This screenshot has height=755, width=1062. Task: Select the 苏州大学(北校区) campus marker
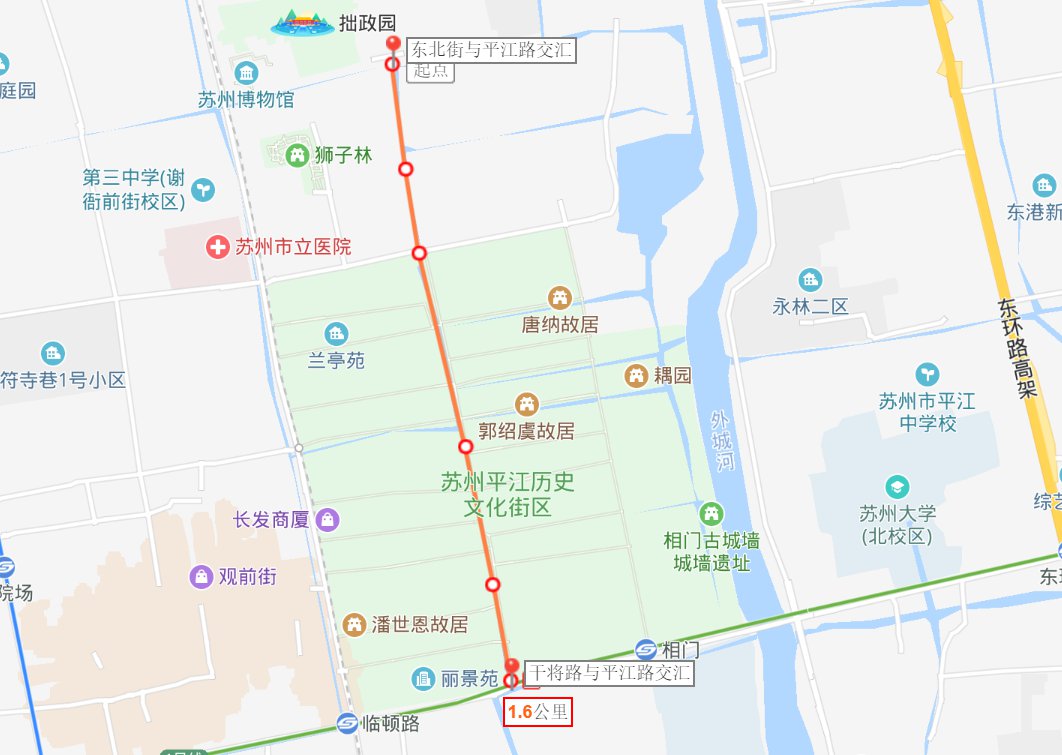[897, 487]
